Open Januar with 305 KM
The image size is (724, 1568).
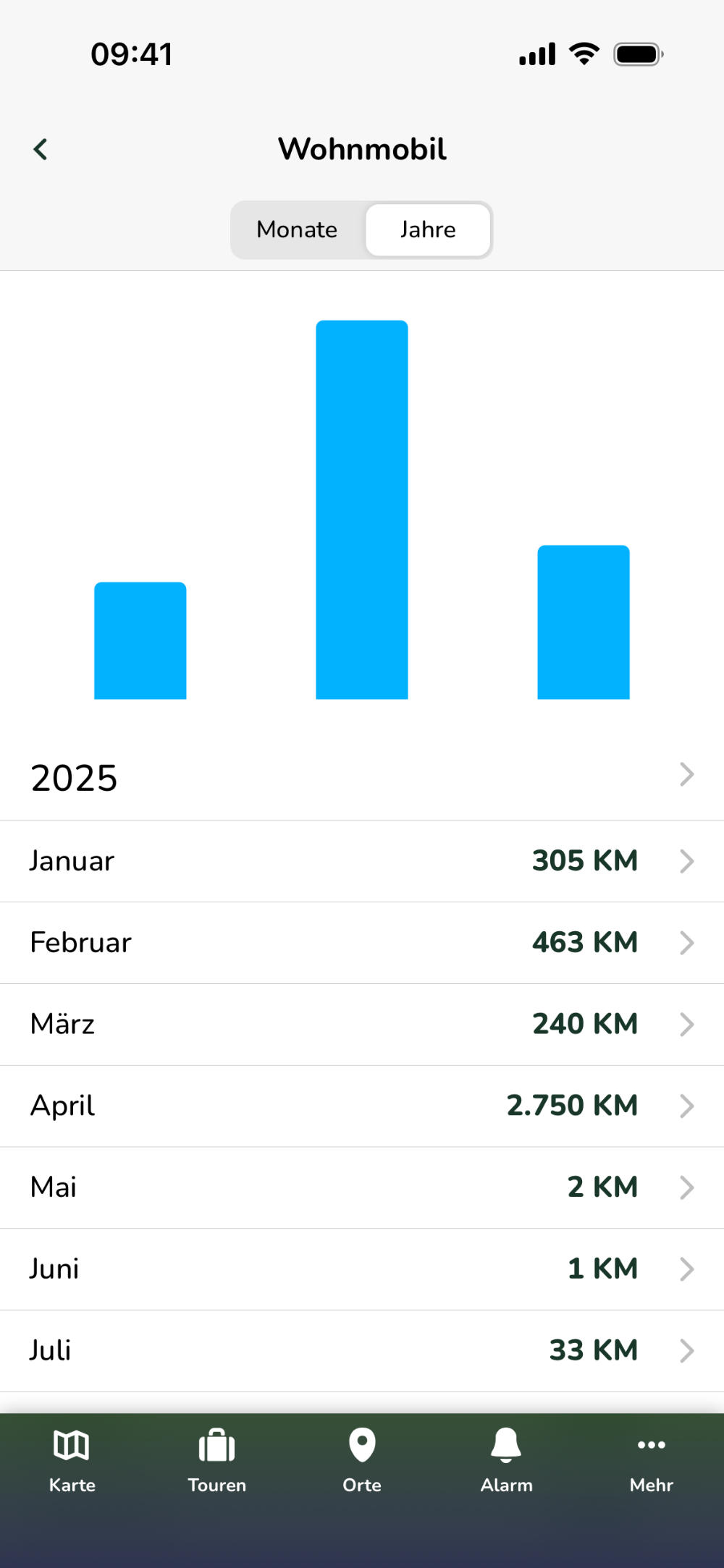tap(362, 861)
